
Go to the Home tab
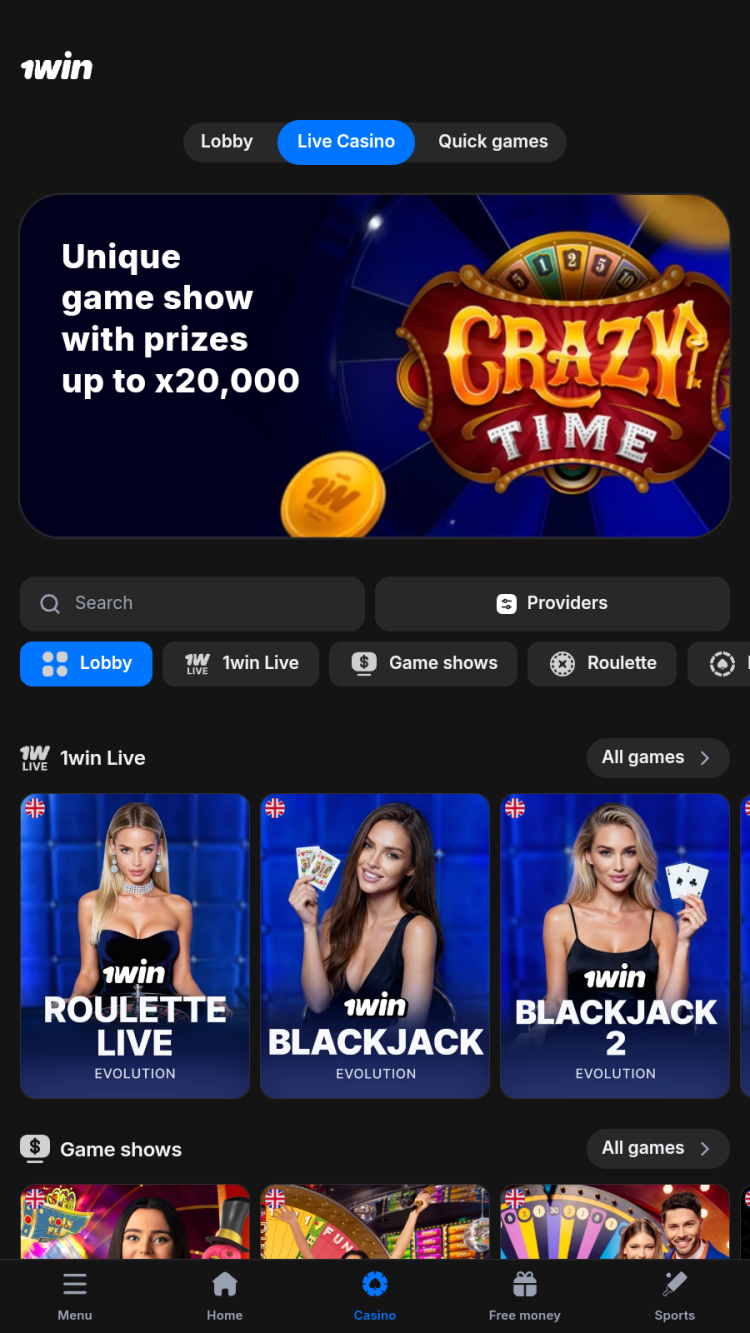[225, 1296]
